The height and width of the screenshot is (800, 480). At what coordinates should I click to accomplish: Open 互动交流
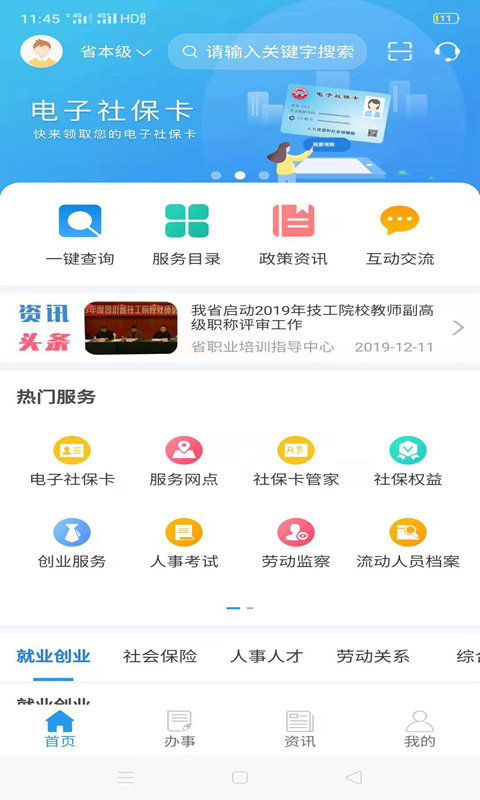400,235
